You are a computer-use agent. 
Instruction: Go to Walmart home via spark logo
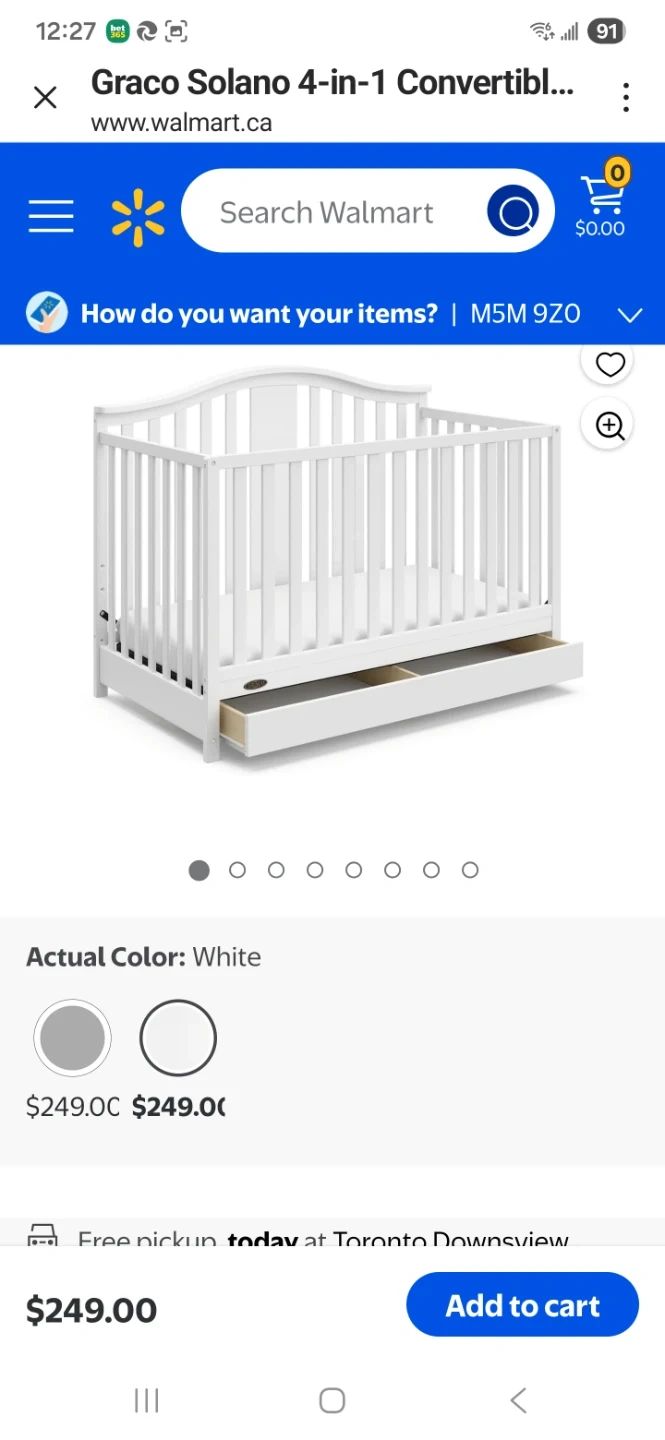pyautogui.click(x=138, y=217)
